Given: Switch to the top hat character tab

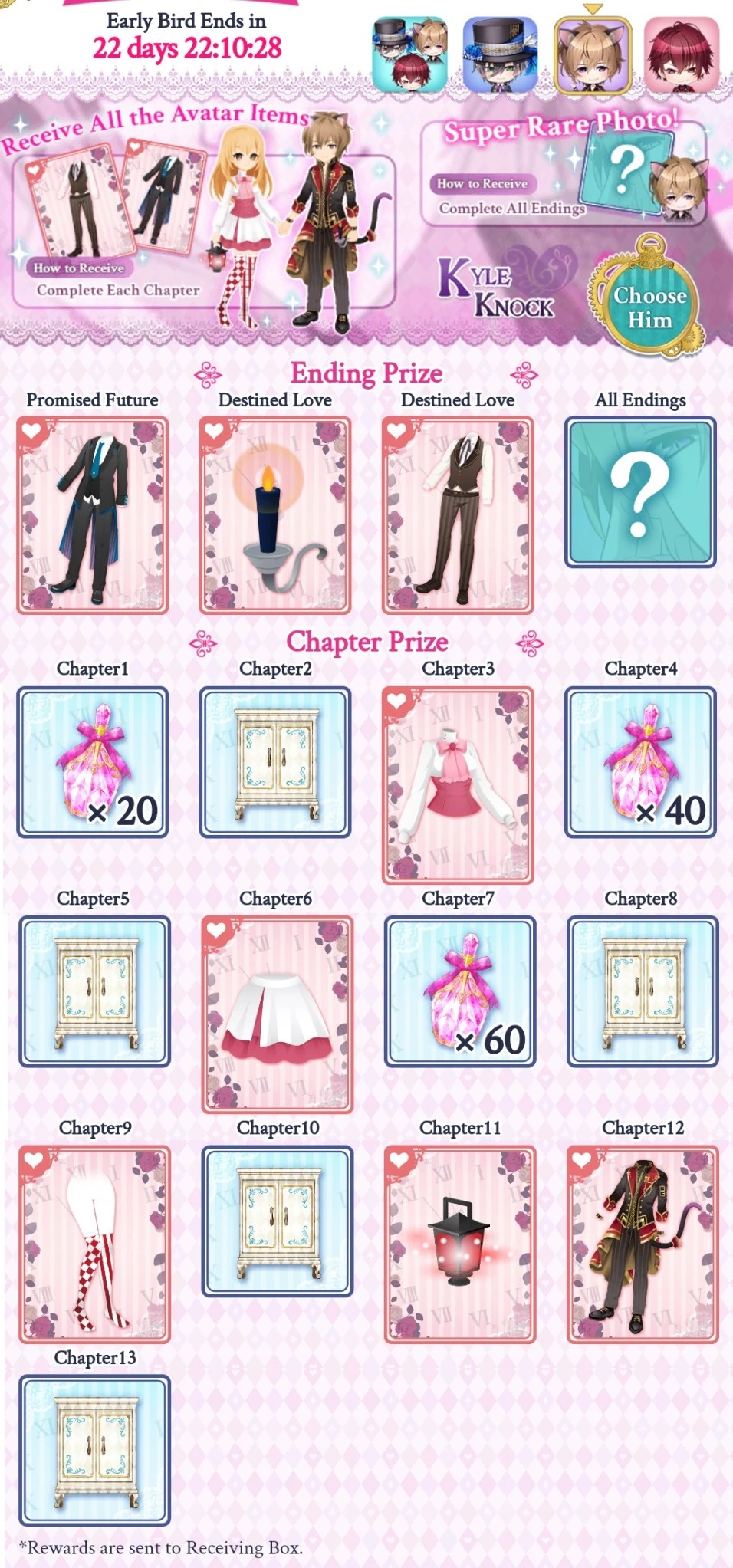Looking at the screenshot, I should (500, 55).
